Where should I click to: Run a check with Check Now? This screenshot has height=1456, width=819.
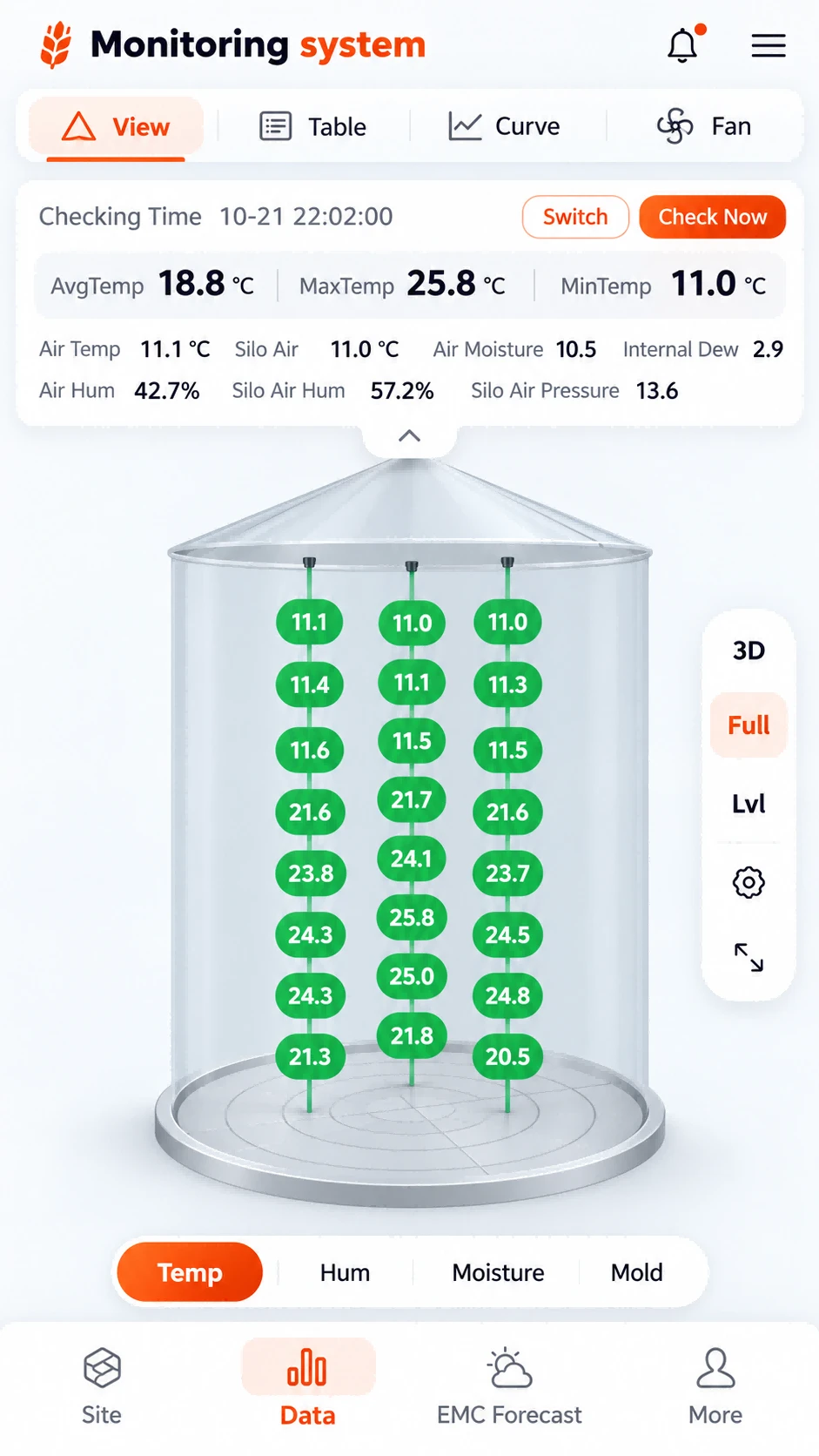click(712, 217)
